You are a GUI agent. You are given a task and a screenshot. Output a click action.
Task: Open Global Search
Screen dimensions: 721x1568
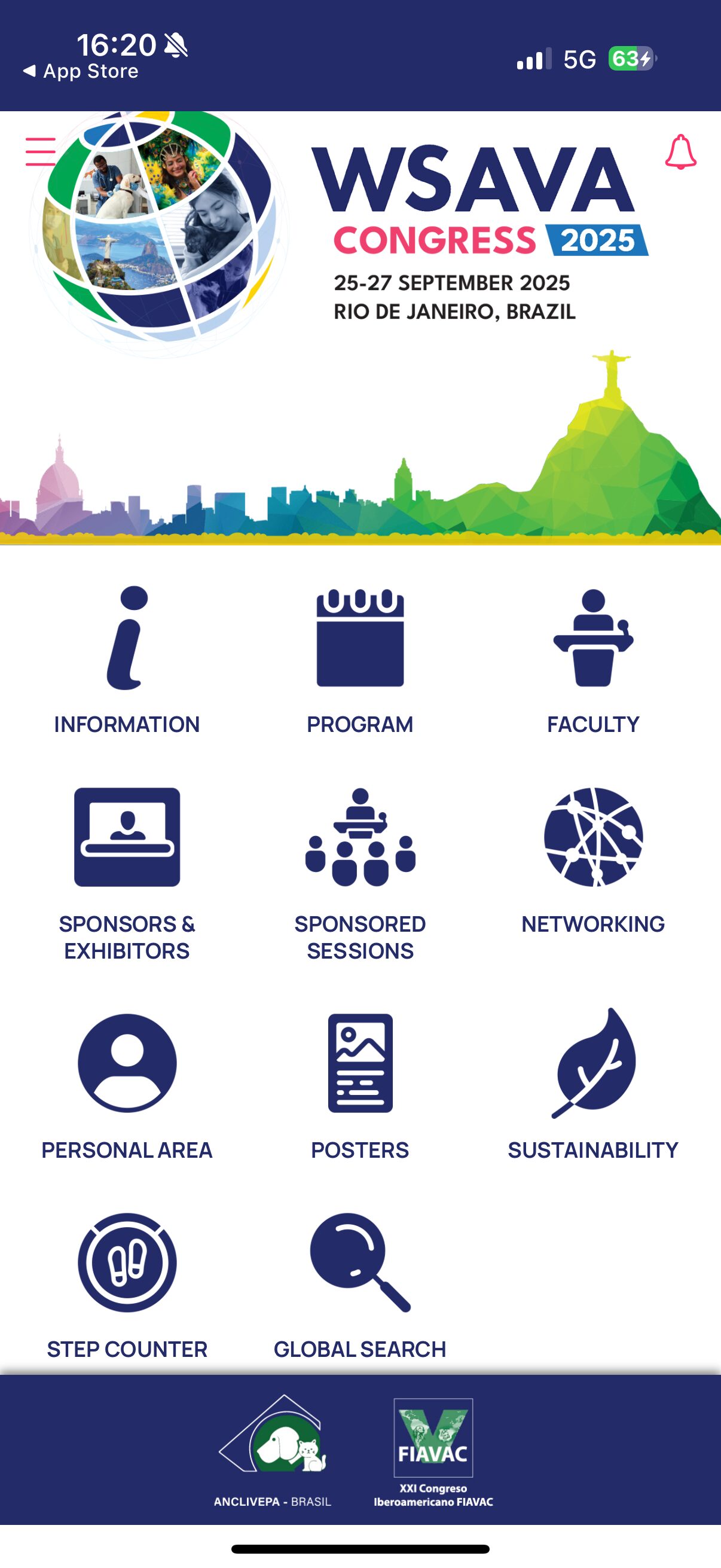tap(359, 1286)
